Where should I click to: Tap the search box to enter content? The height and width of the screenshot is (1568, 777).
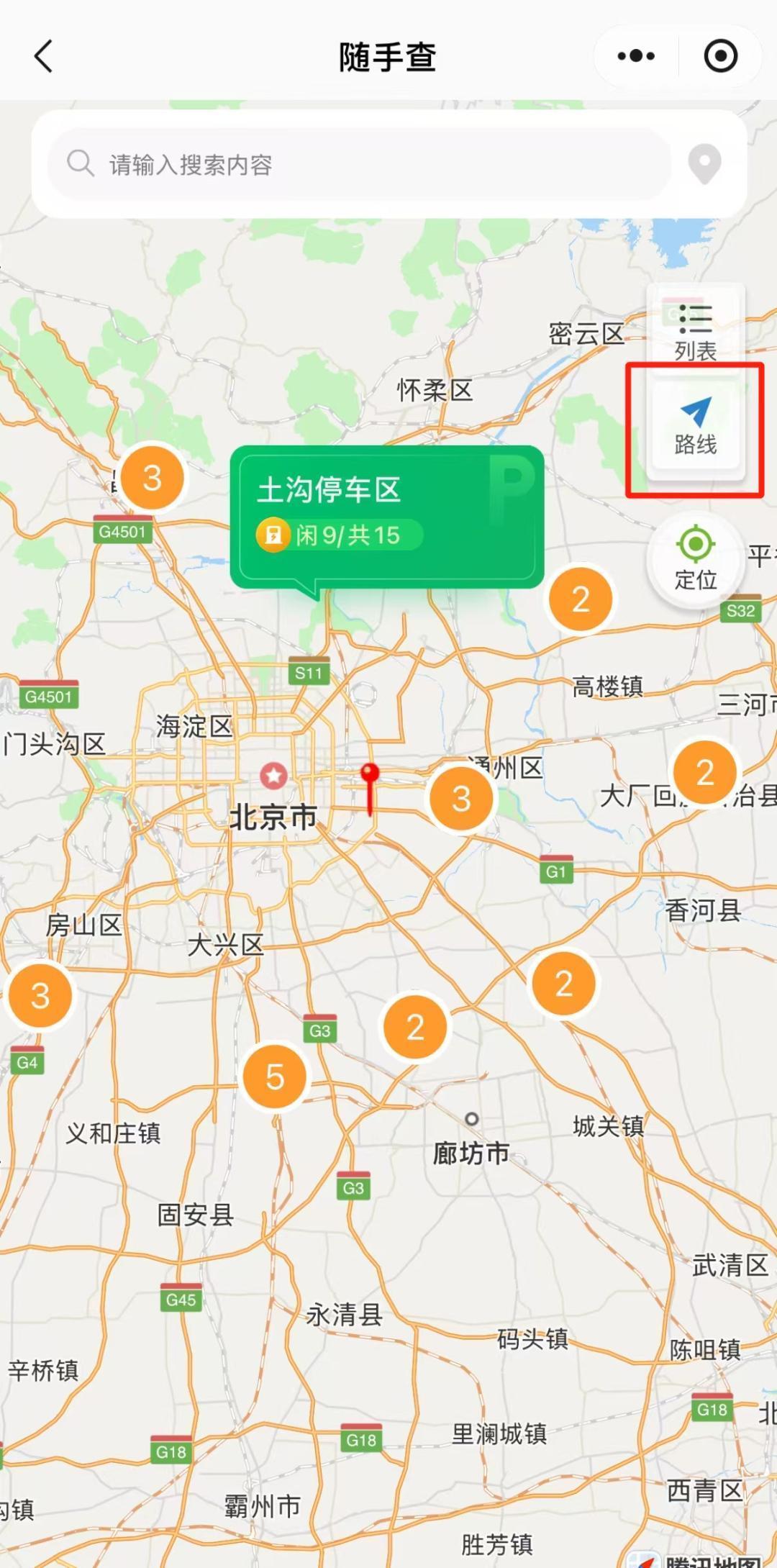coord(360,165)
